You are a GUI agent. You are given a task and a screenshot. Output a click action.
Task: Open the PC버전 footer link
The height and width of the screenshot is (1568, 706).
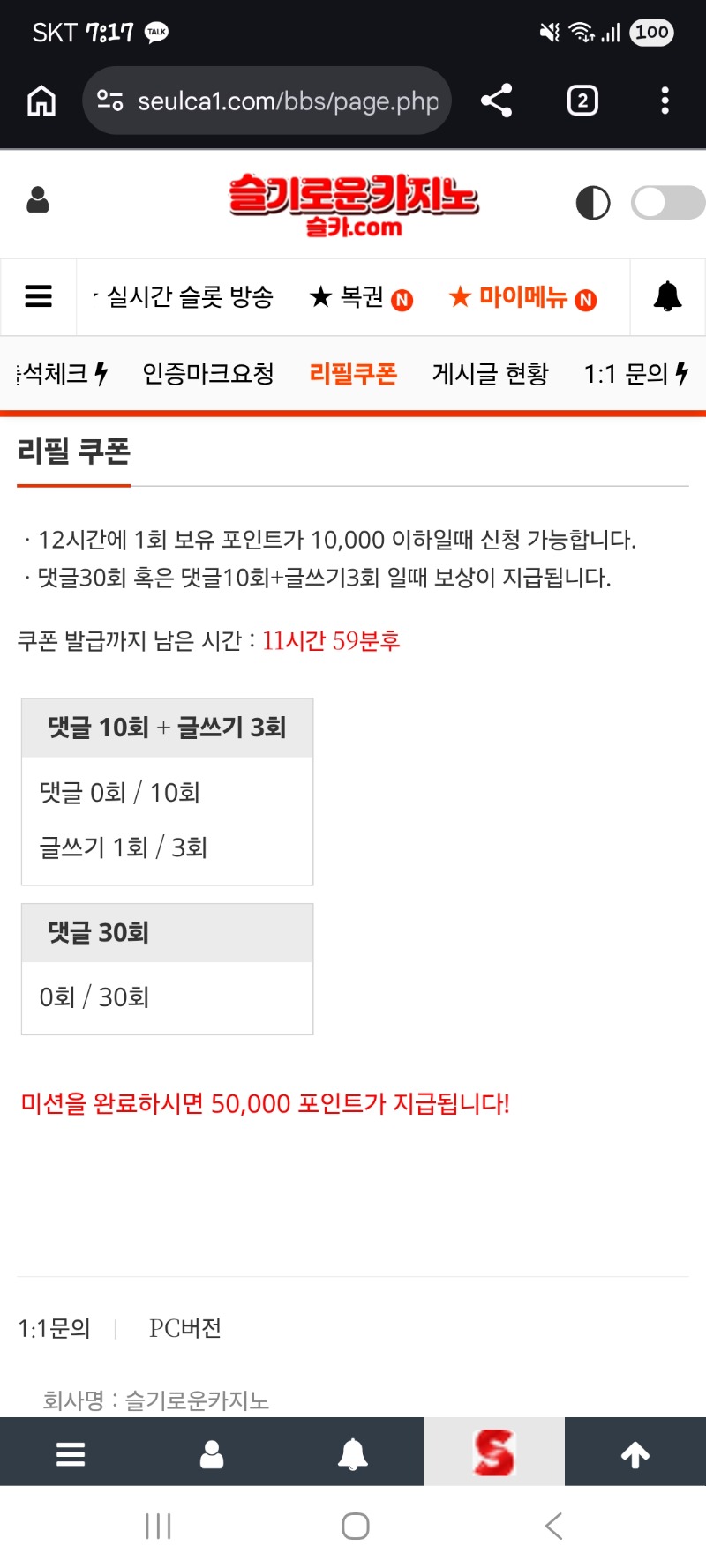[x=184, y=1328]
